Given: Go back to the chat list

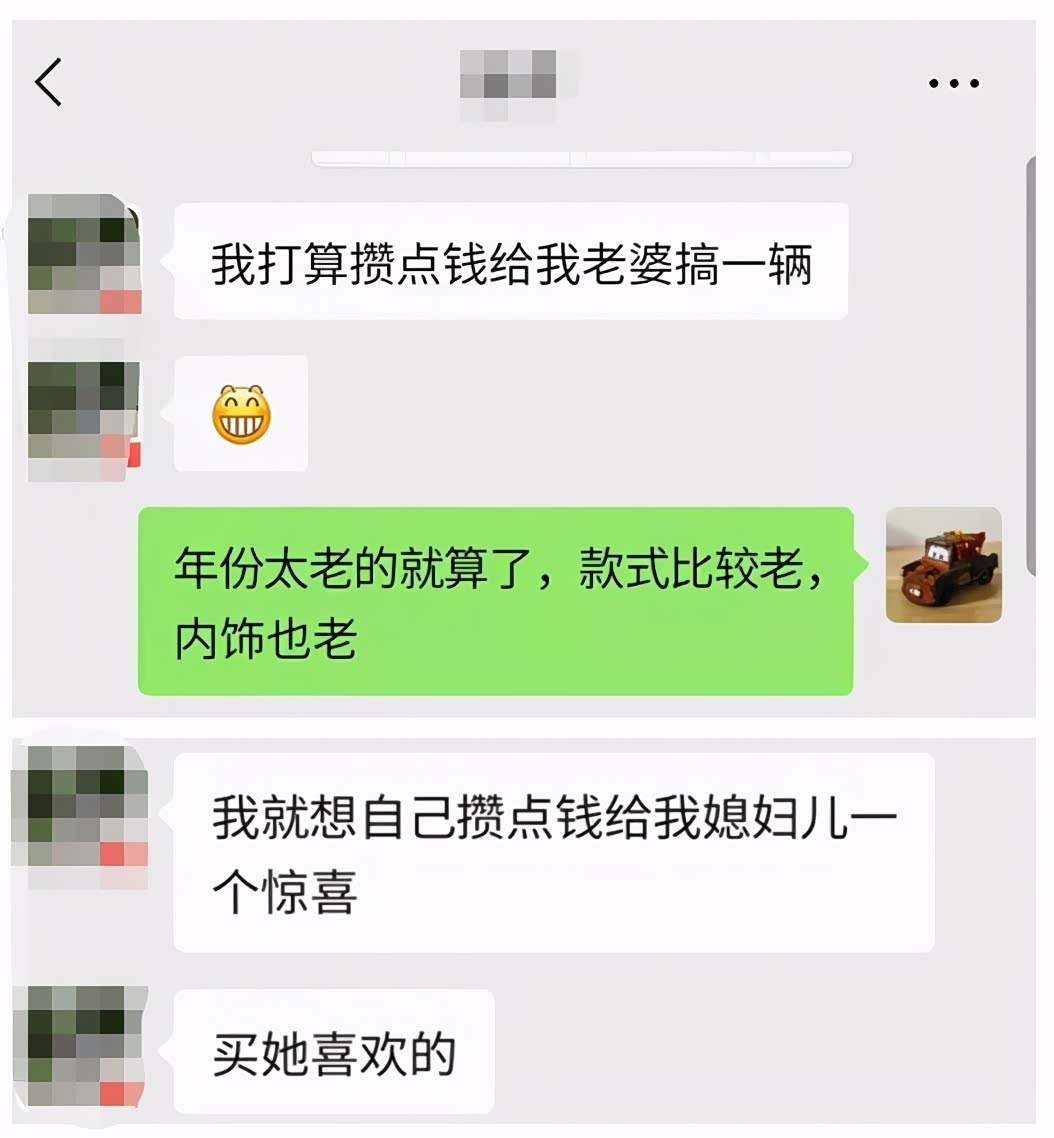Looking at the screenshot, I should pyautogui.click(x=48, y=82).
